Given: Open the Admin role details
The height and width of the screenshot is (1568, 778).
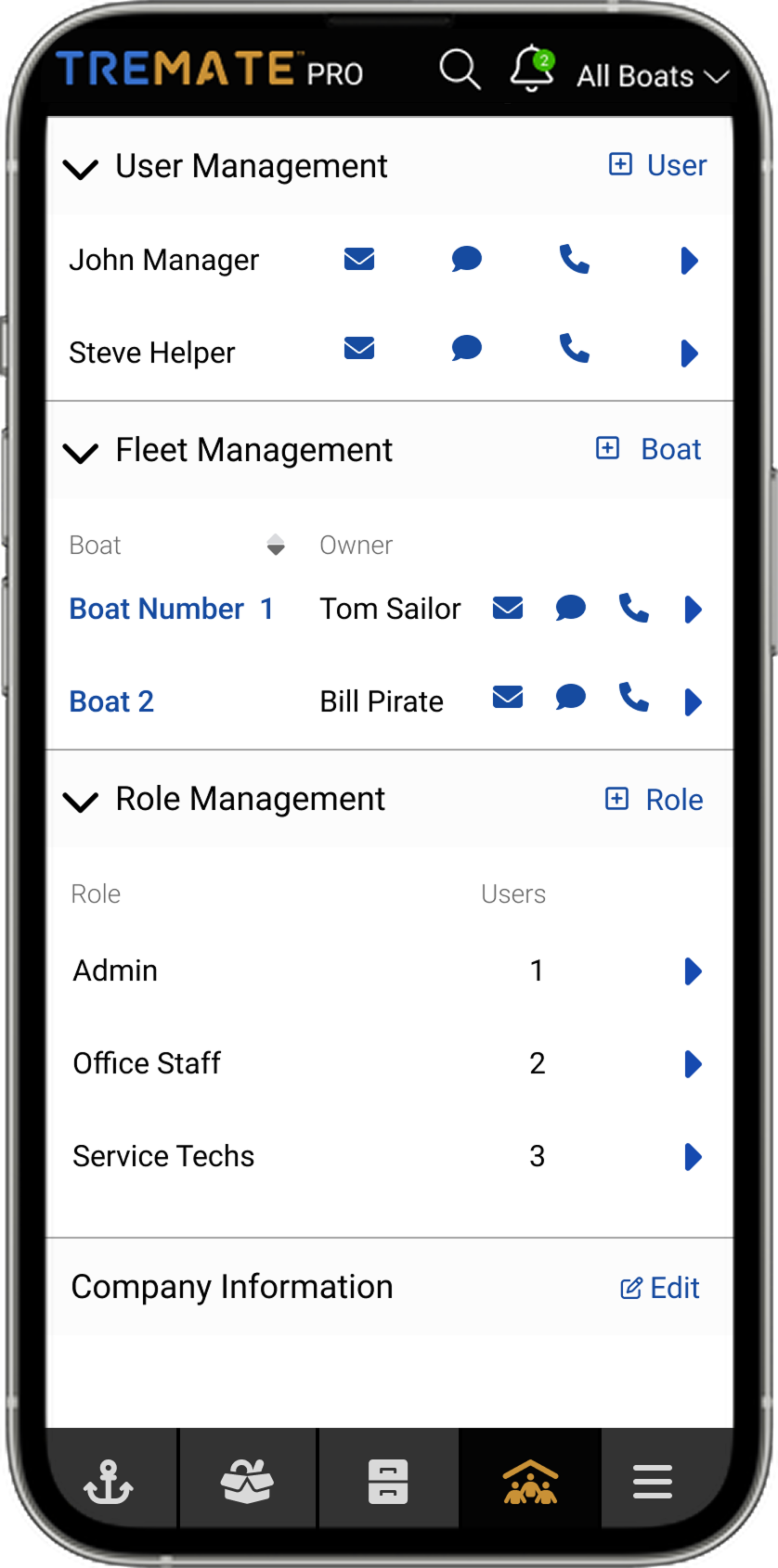Looking at the screenshot, I should click(693, 971).
